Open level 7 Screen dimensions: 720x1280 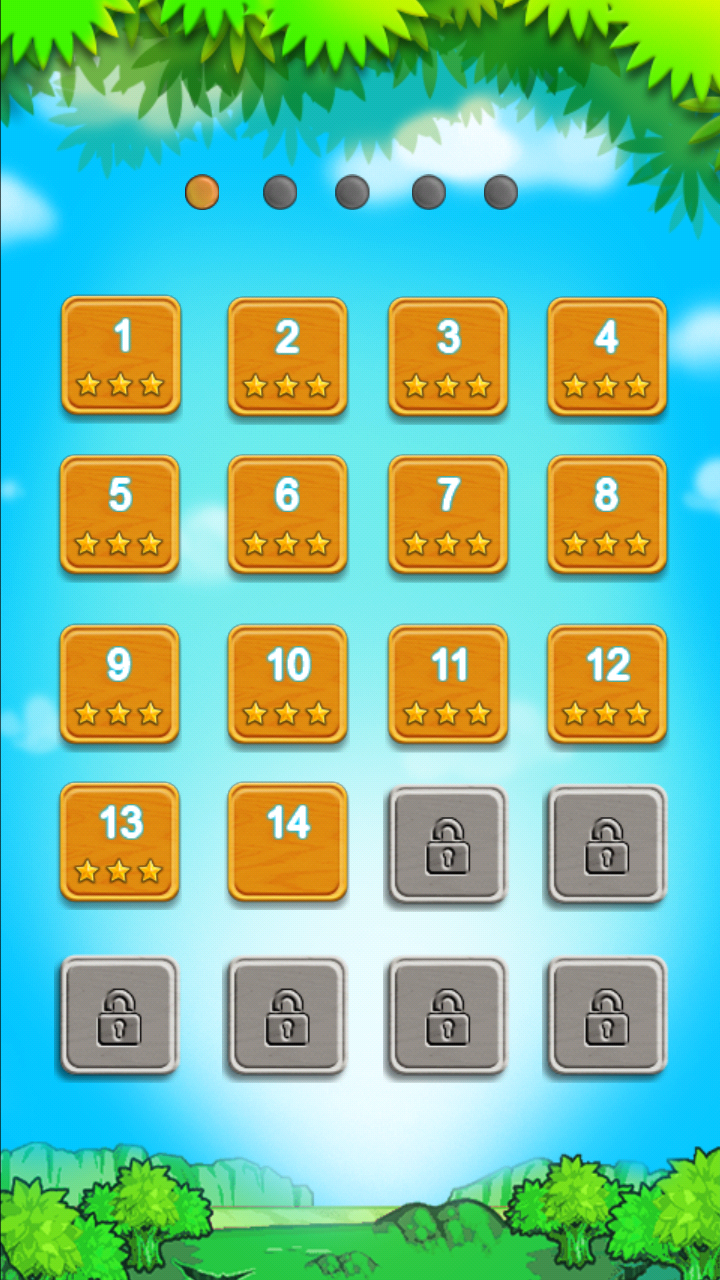(447, 515)
